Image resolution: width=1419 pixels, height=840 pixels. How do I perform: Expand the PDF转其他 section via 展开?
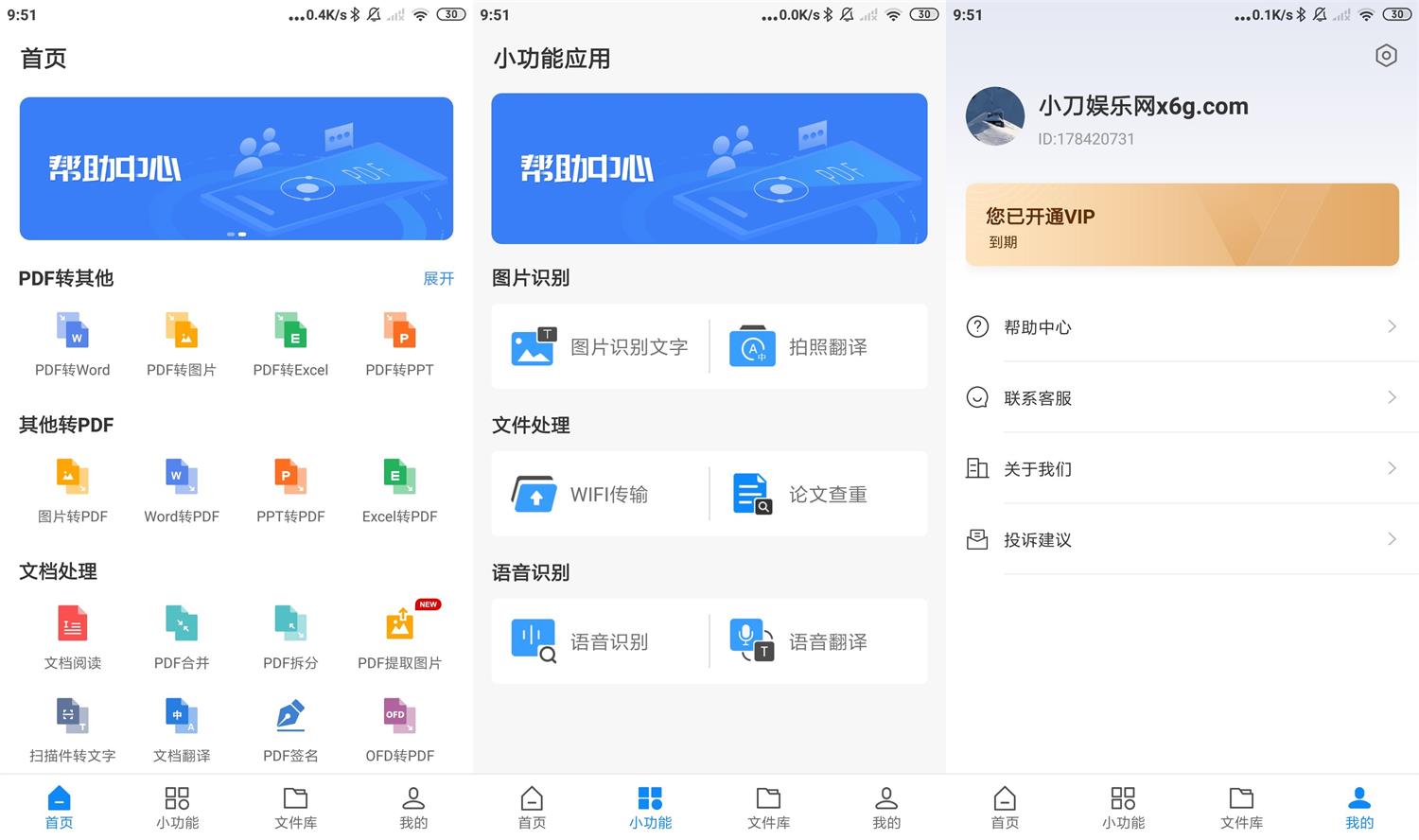[x=438, y=278]
